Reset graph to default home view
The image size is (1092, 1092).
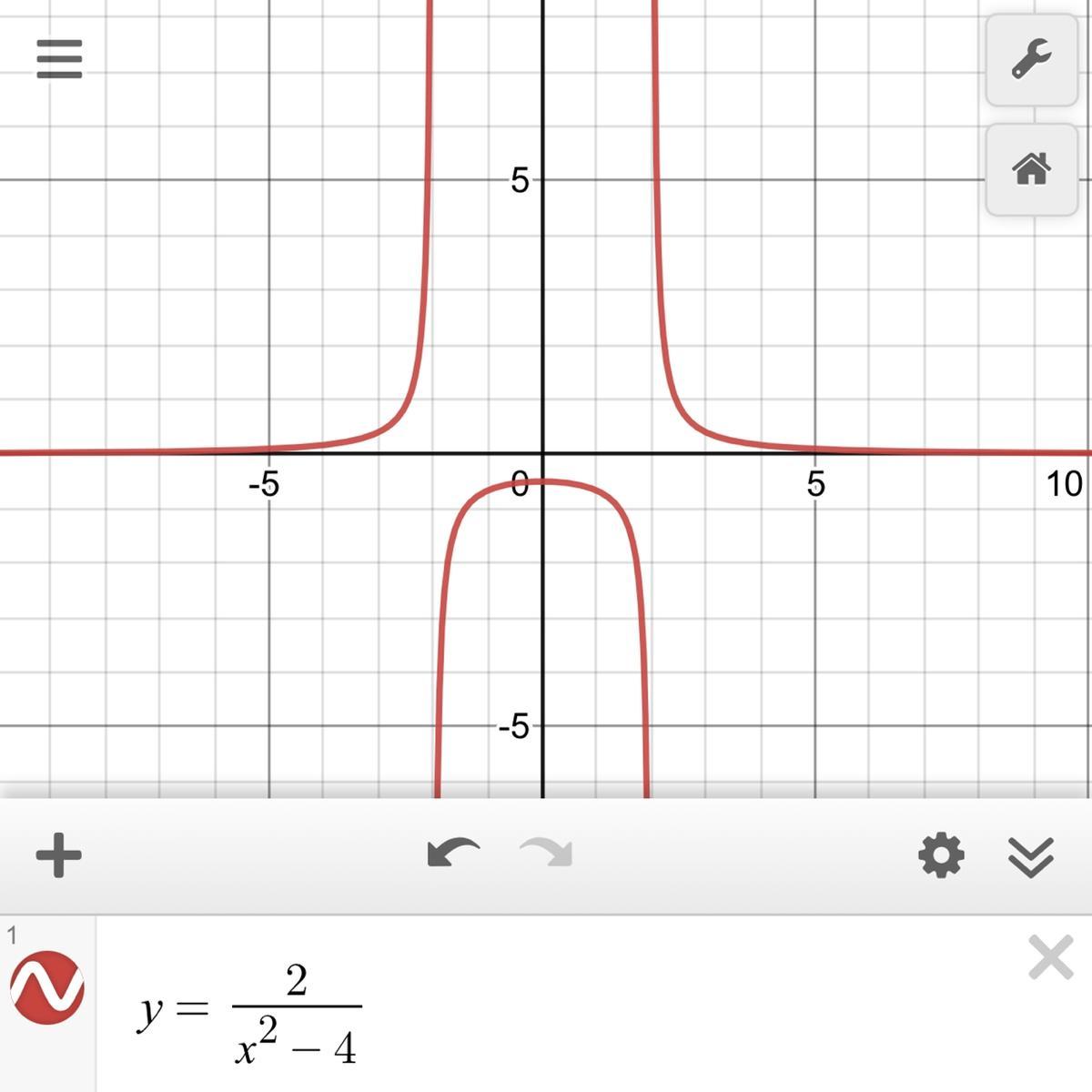coord(1032,169)
